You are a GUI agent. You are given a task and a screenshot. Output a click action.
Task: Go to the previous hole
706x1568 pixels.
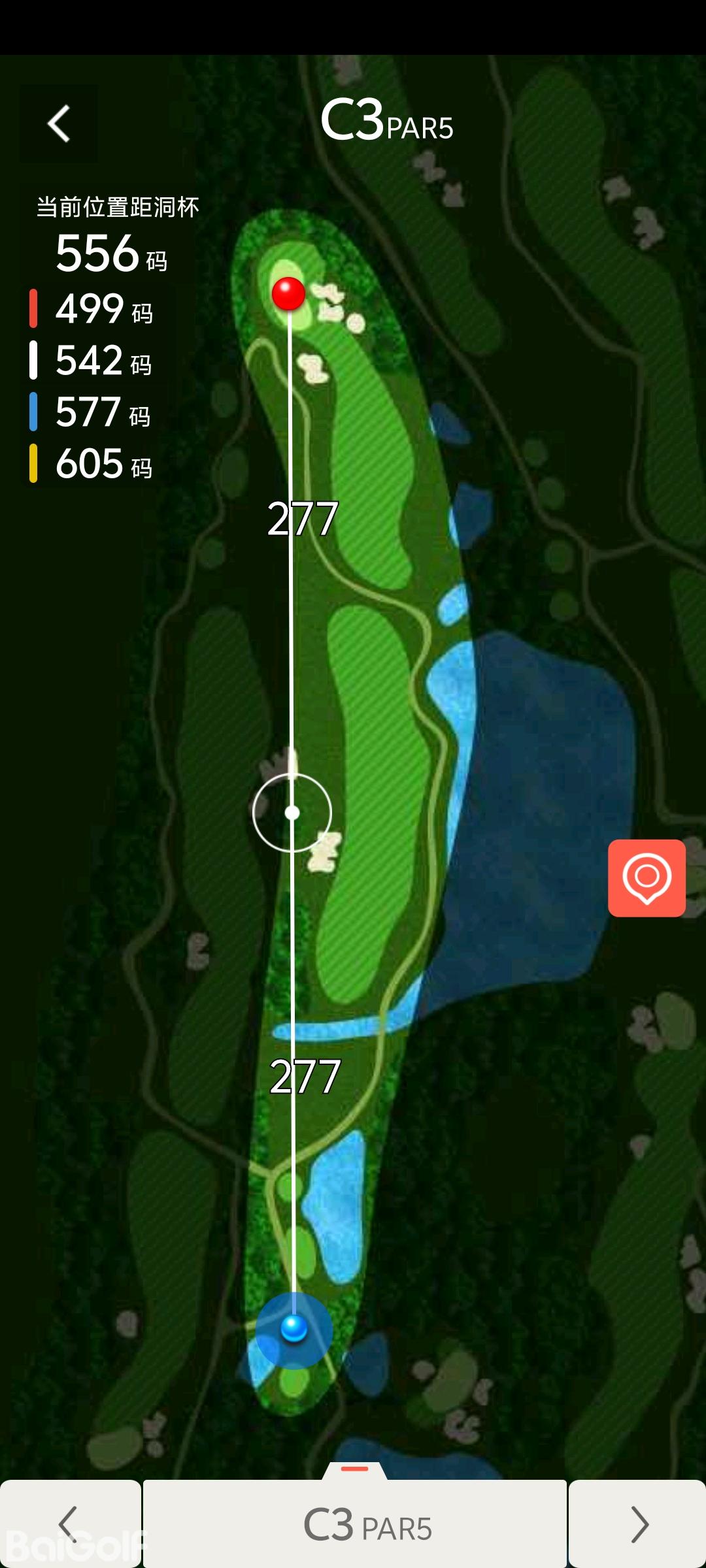pos(69,1524)
